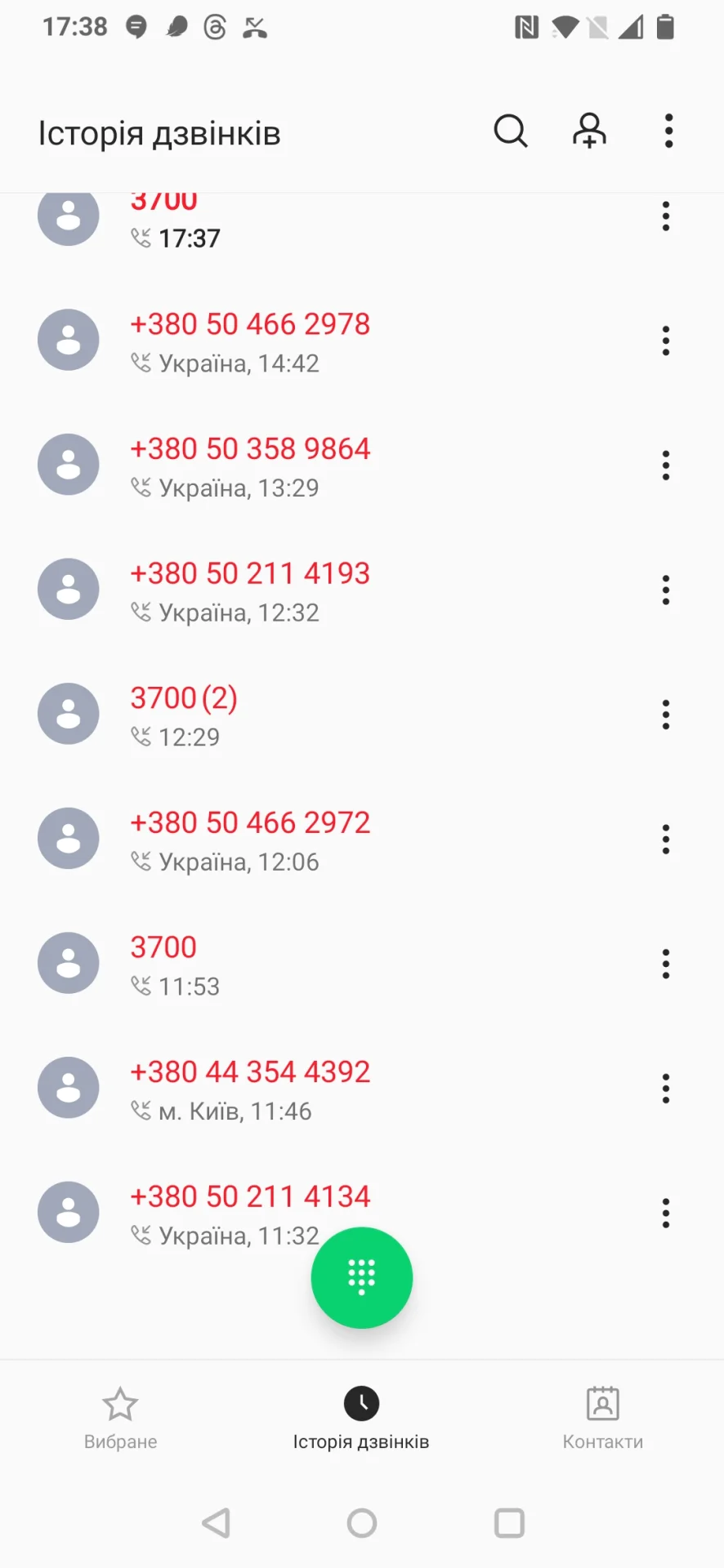This screenshot has width=724, height=1568.
Task: Open options for +380 50 211 4193
Action: (666, 590)
